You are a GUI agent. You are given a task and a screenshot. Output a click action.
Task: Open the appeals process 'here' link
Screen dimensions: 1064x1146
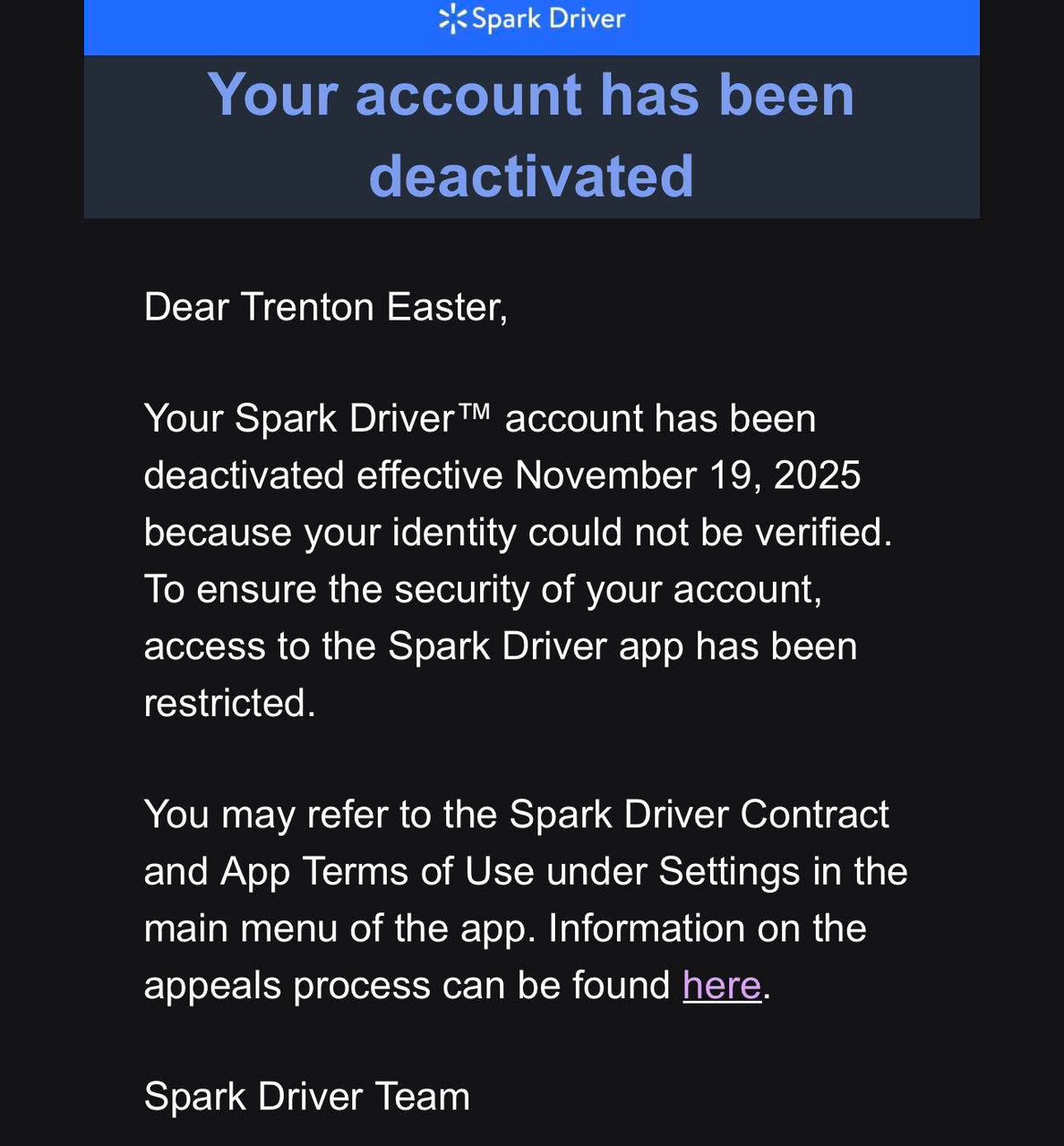point(722,986)
